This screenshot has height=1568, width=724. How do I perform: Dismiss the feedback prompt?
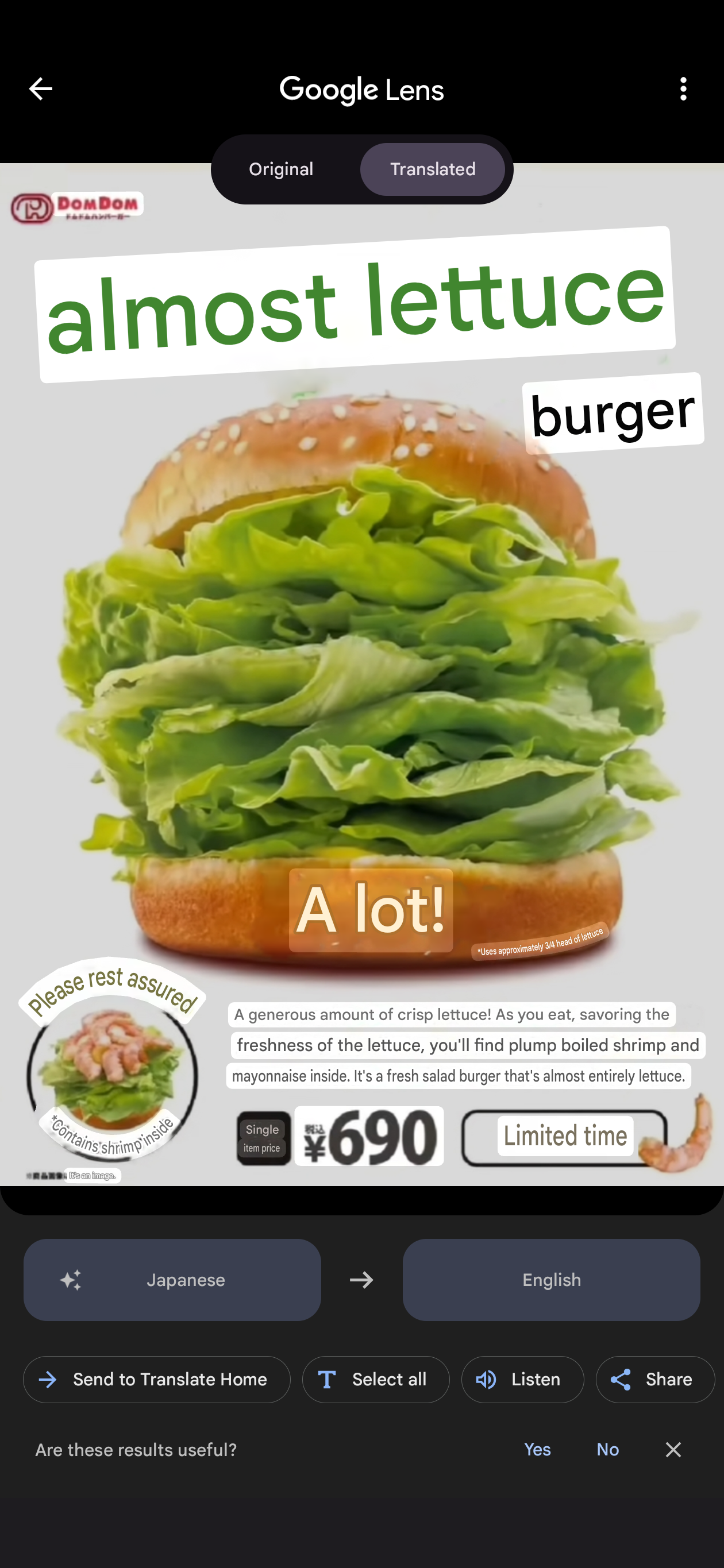673,1450
